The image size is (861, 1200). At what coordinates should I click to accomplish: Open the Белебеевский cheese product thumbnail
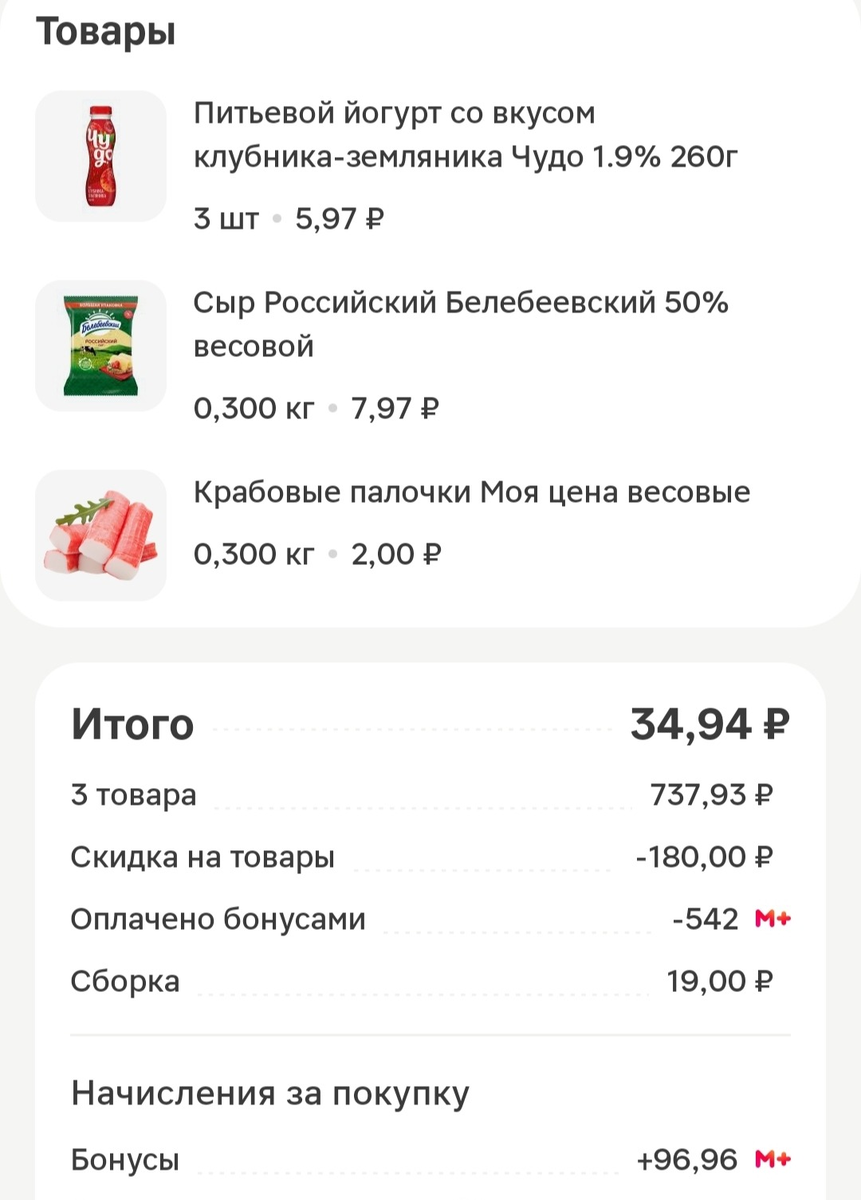(x=100, y=345)
